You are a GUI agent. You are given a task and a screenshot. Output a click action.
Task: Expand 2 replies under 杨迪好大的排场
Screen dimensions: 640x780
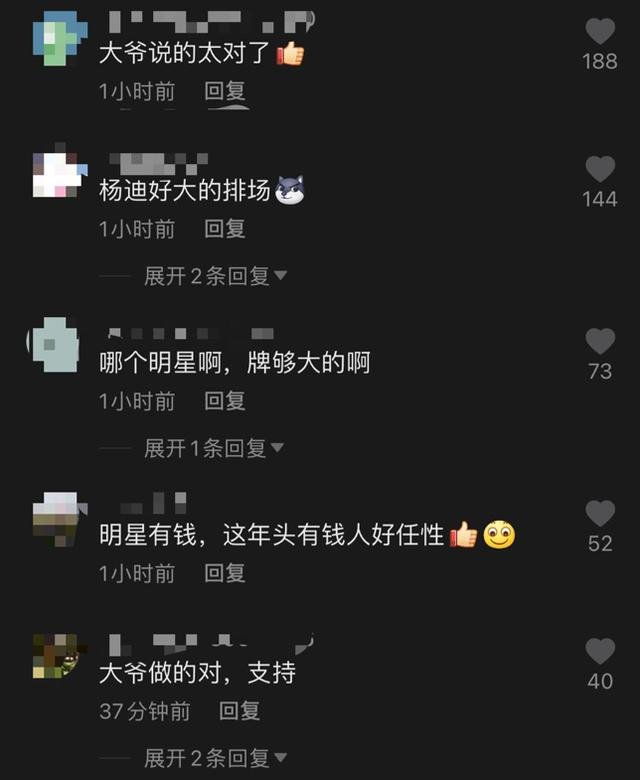pos(215,276)
